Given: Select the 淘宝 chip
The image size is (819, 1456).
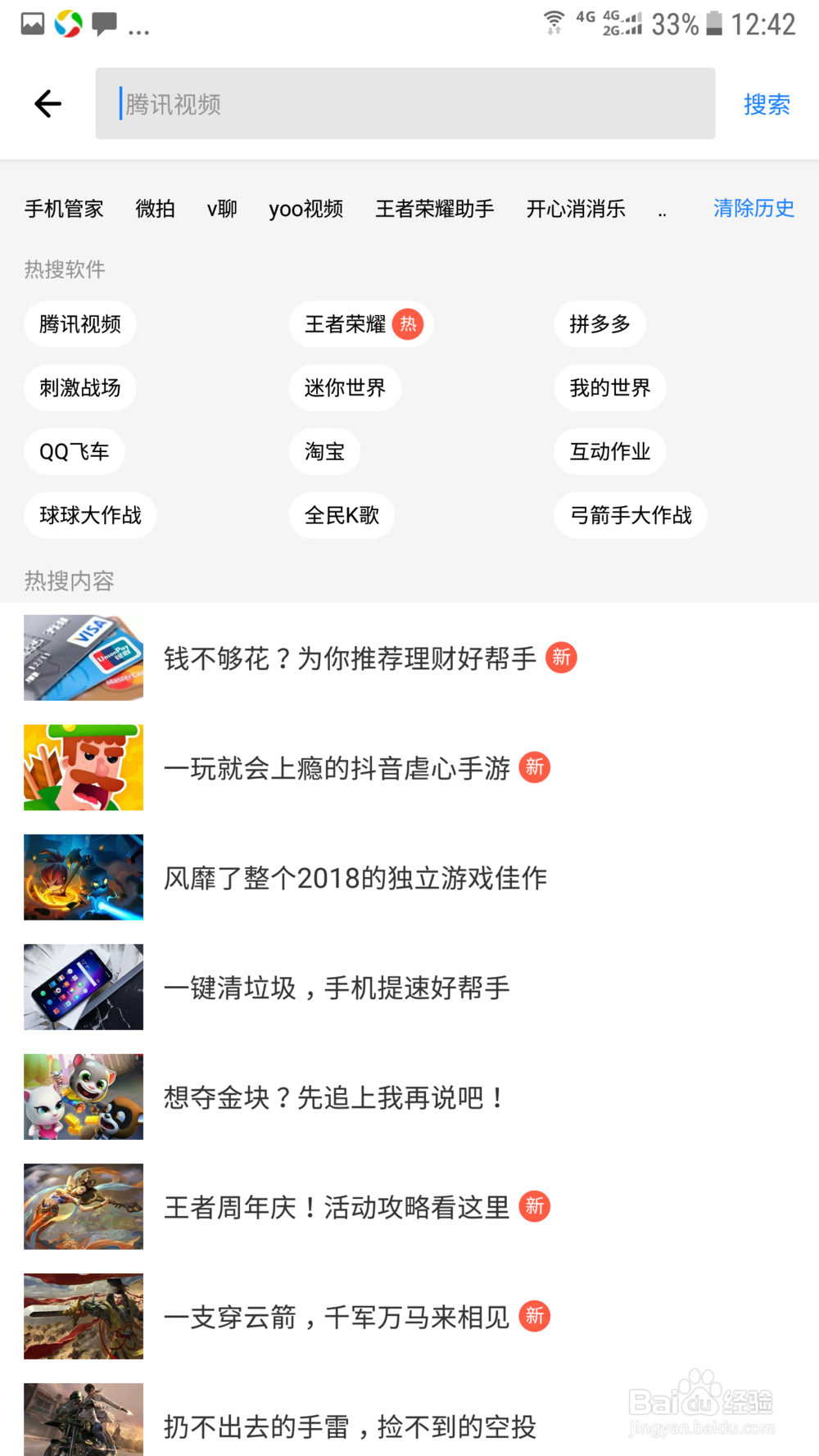Looking at the screenshot, I should point(324,451).
